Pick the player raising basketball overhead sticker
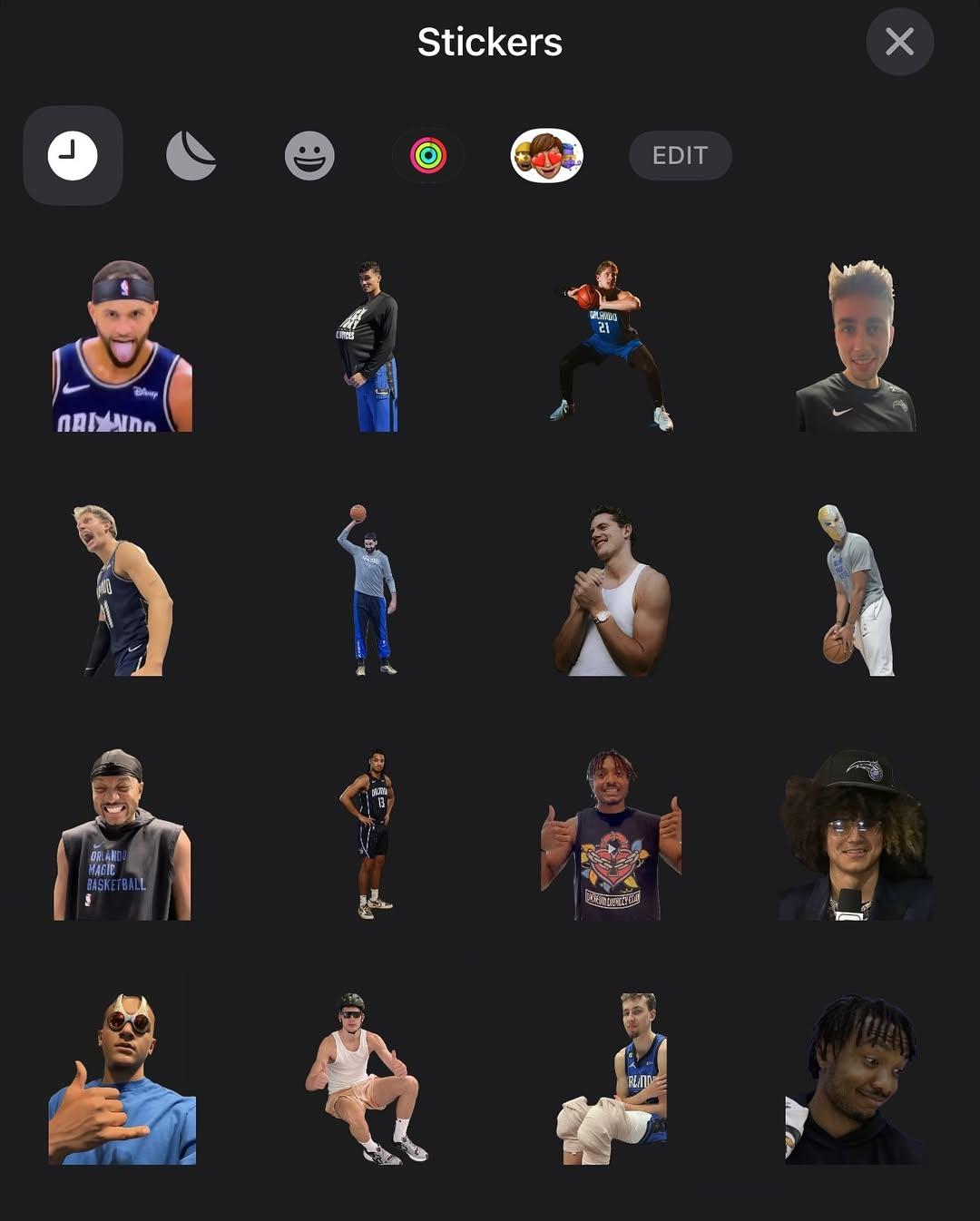 [x=368, y=591]
